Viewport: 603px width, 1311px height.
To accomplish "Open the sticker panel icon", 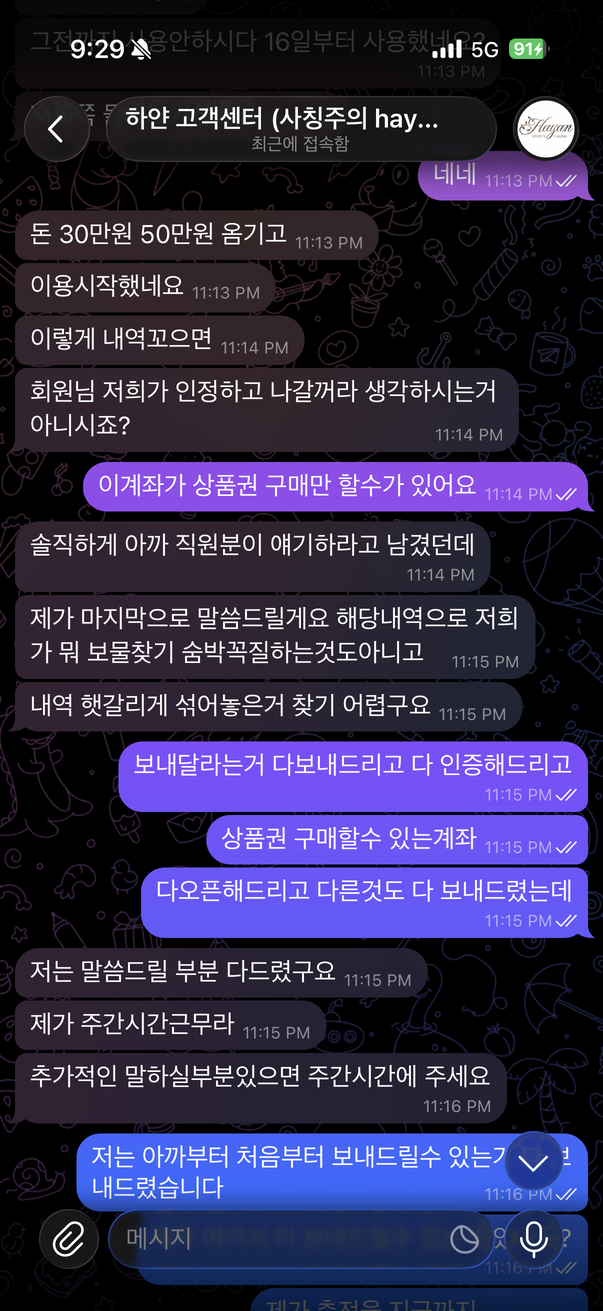I will (x=464, y=1240).
